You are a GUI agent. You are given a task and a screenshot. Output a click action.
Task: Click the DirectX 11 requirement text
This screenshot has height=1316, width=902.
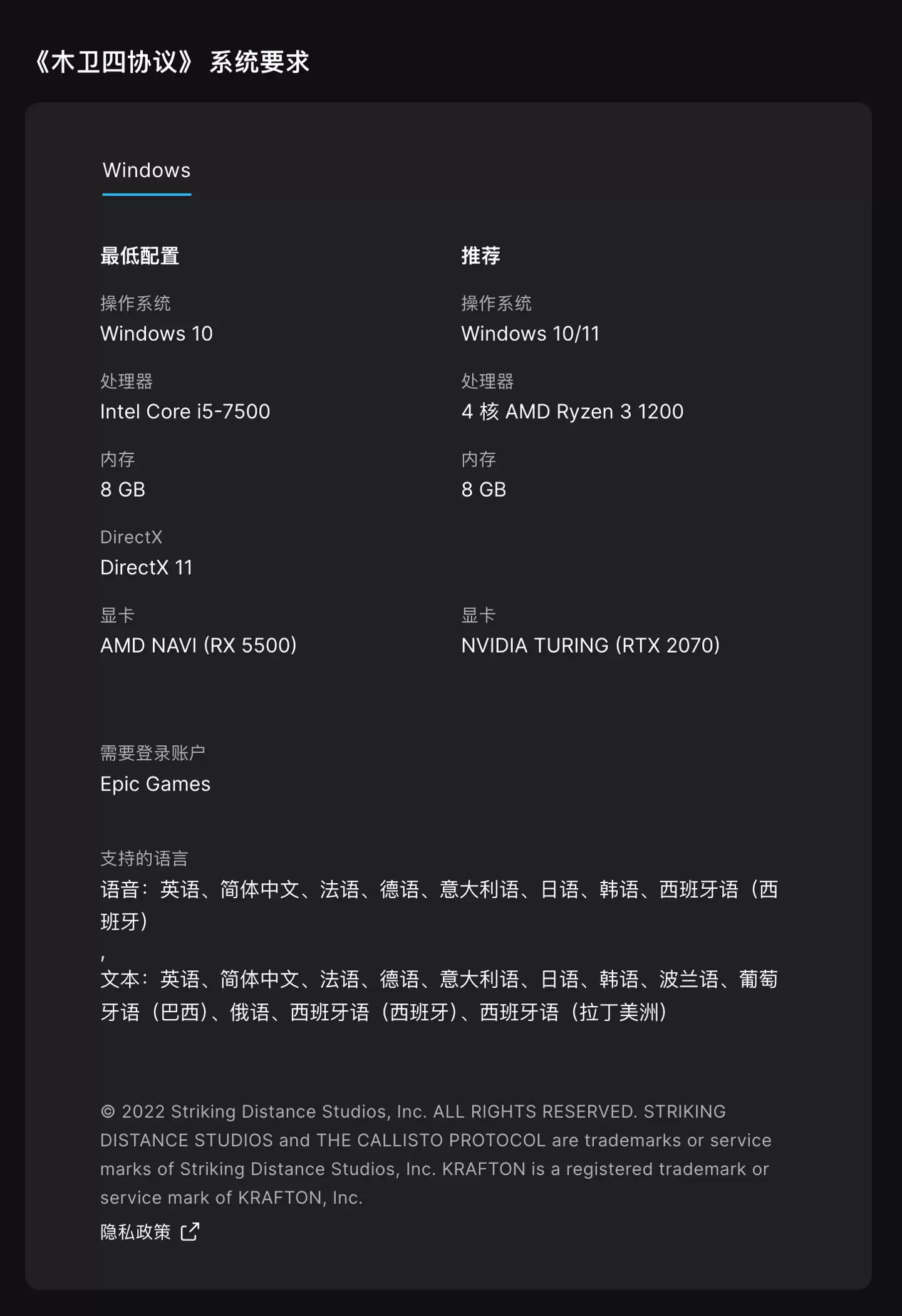point(147,567)
